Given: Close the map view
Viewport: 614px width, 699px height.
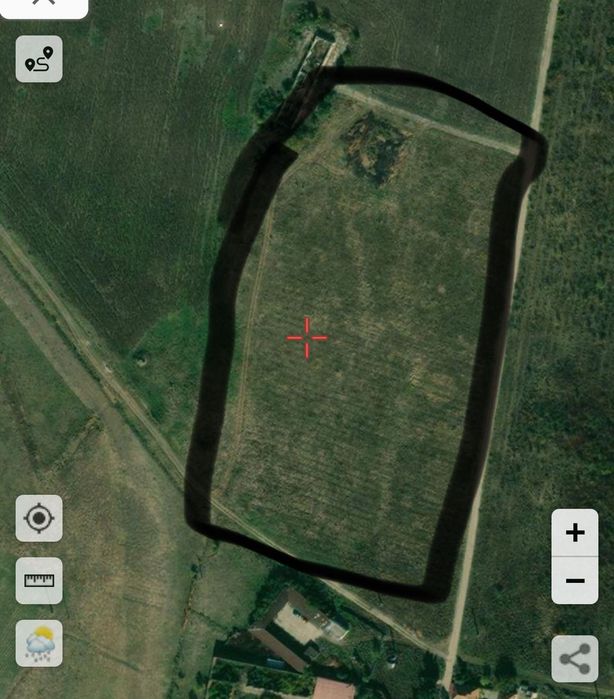Looking at the screenshot, I should click(x=42, y=5).
